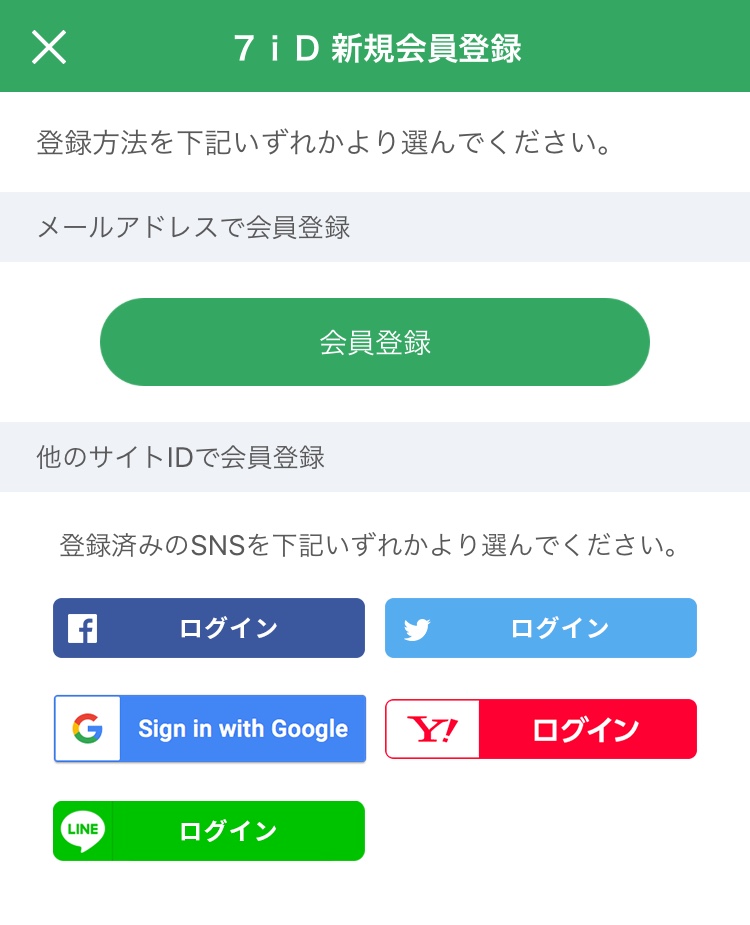Image resolution: width=750 pixels, height=925 pixels.
Task: Close the 7iD registration screen
Action: click(x=49, y=46)
